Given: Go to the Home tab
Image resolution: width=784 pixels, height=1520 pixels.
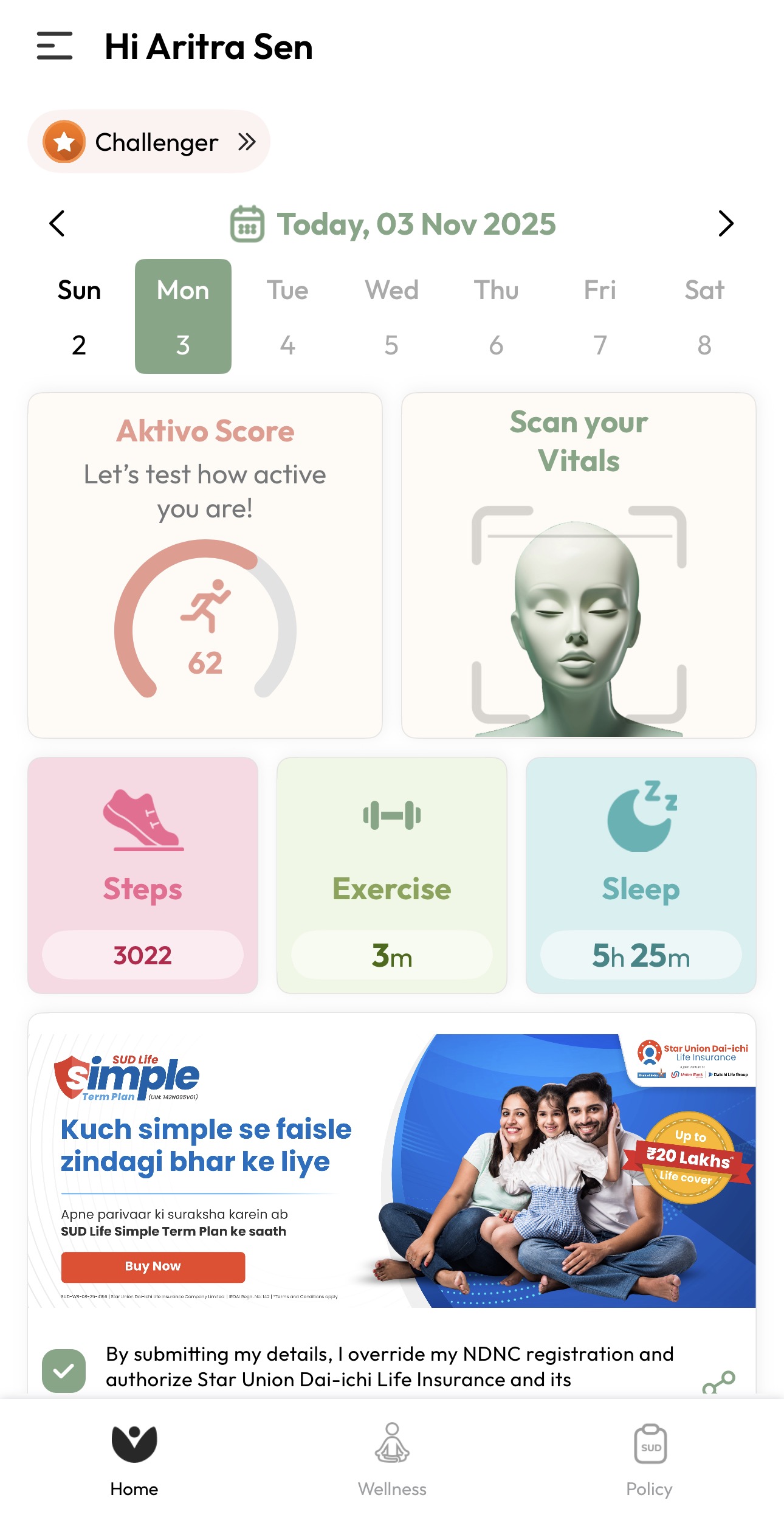Looking at the screenshot, I should point(134,1460).
